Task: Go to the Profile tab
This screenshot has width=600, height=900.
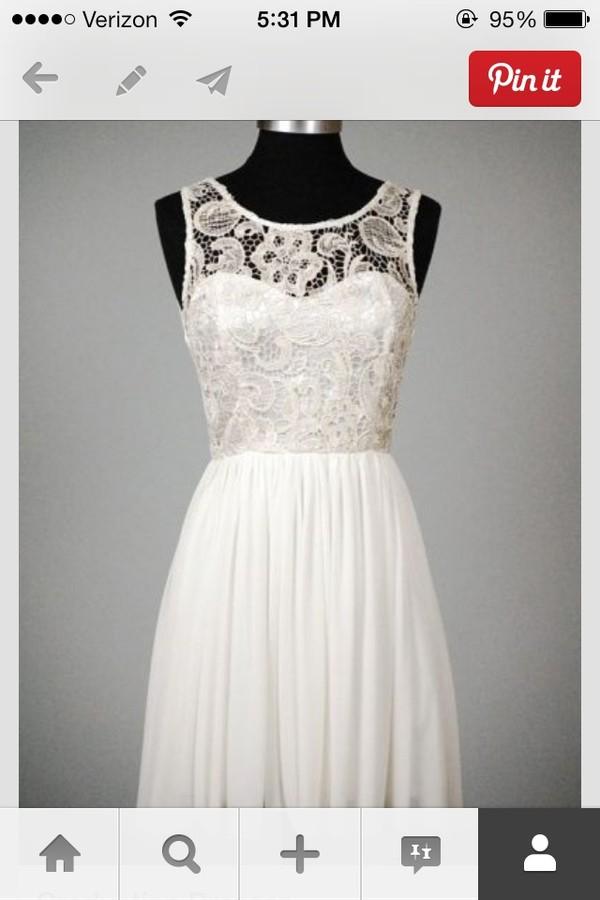Action: 540,854
